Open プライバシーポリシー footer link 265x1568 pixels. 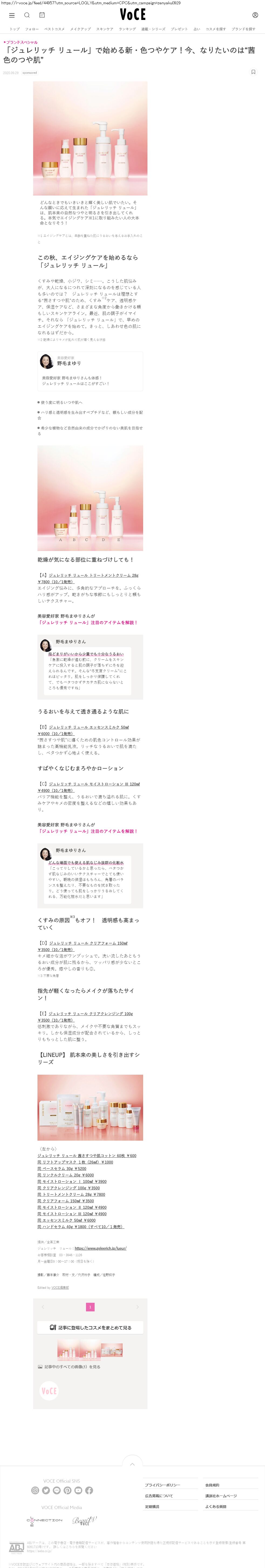tap(162, 1485)
